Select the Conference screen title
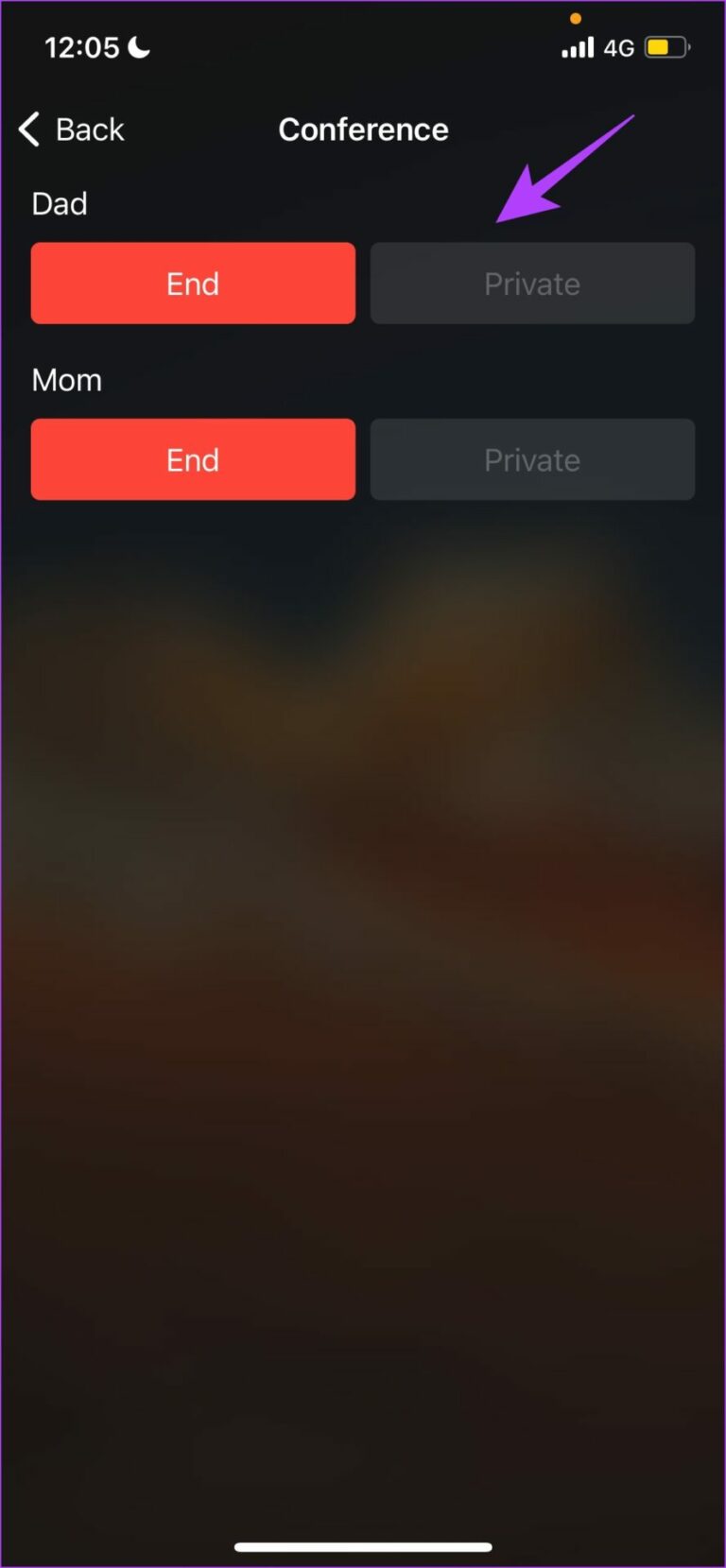This screenshot has height=1568, width=726. point(363,129)
